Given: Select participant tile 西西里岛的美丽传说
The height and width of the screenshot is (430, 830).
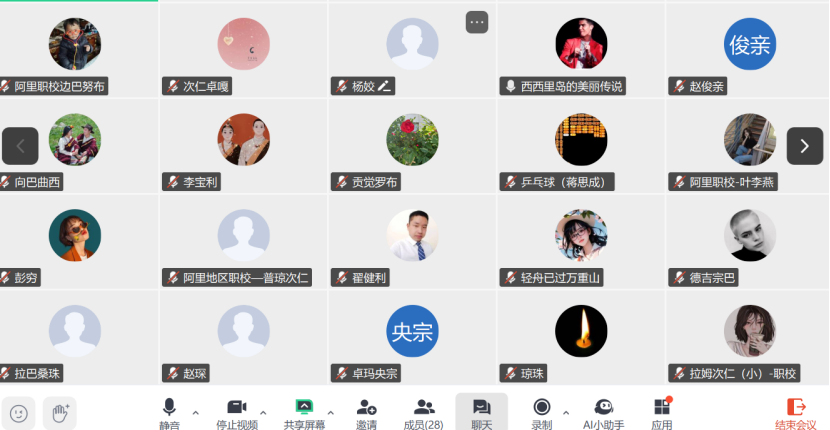Looking at the screenshot, I should pos(581,48).
